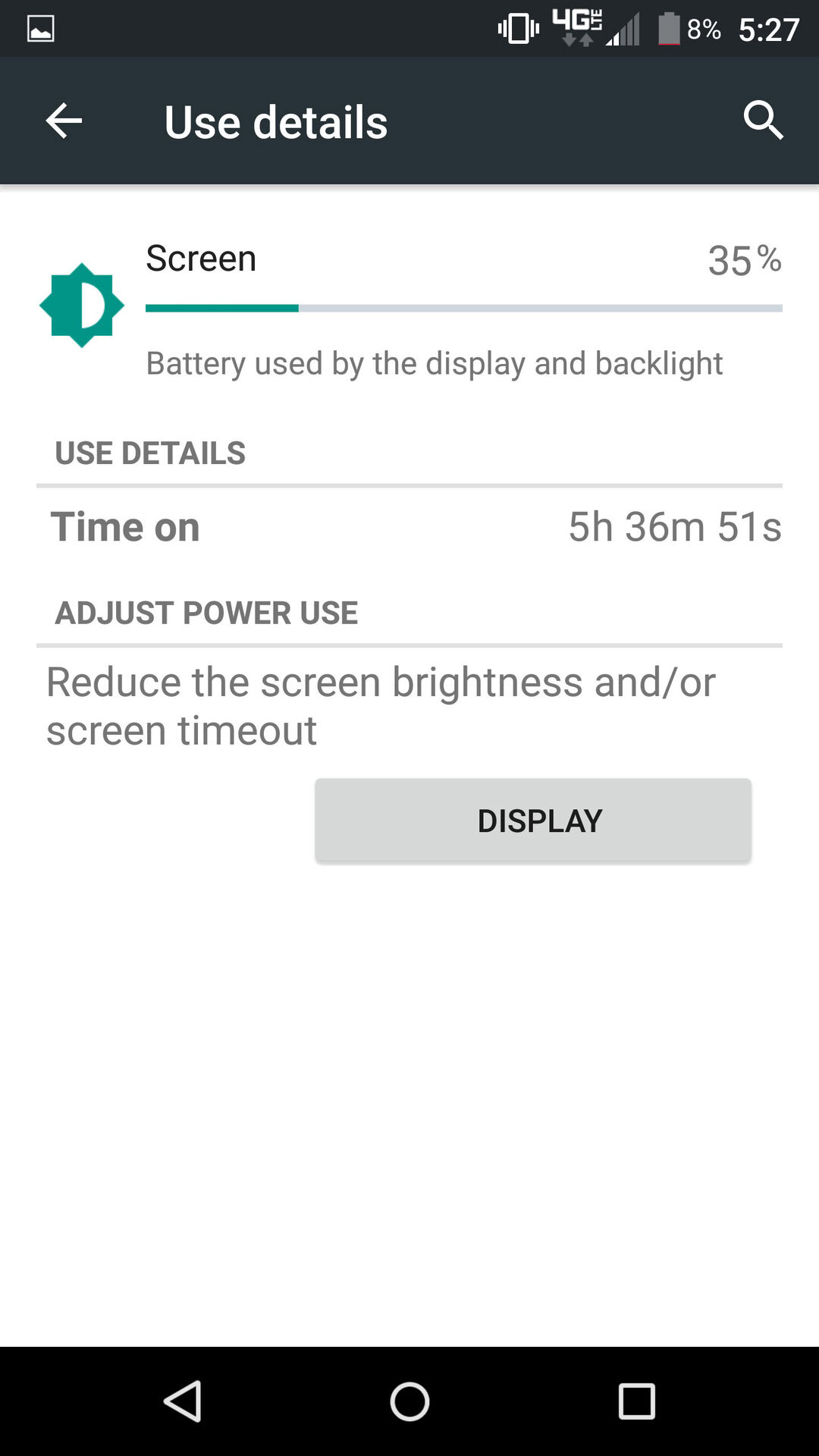This screenshot has height=1456, width=819.
Task: Open the search icon in the toolbar
Action: pyautogui.click(x=762, y=121)
